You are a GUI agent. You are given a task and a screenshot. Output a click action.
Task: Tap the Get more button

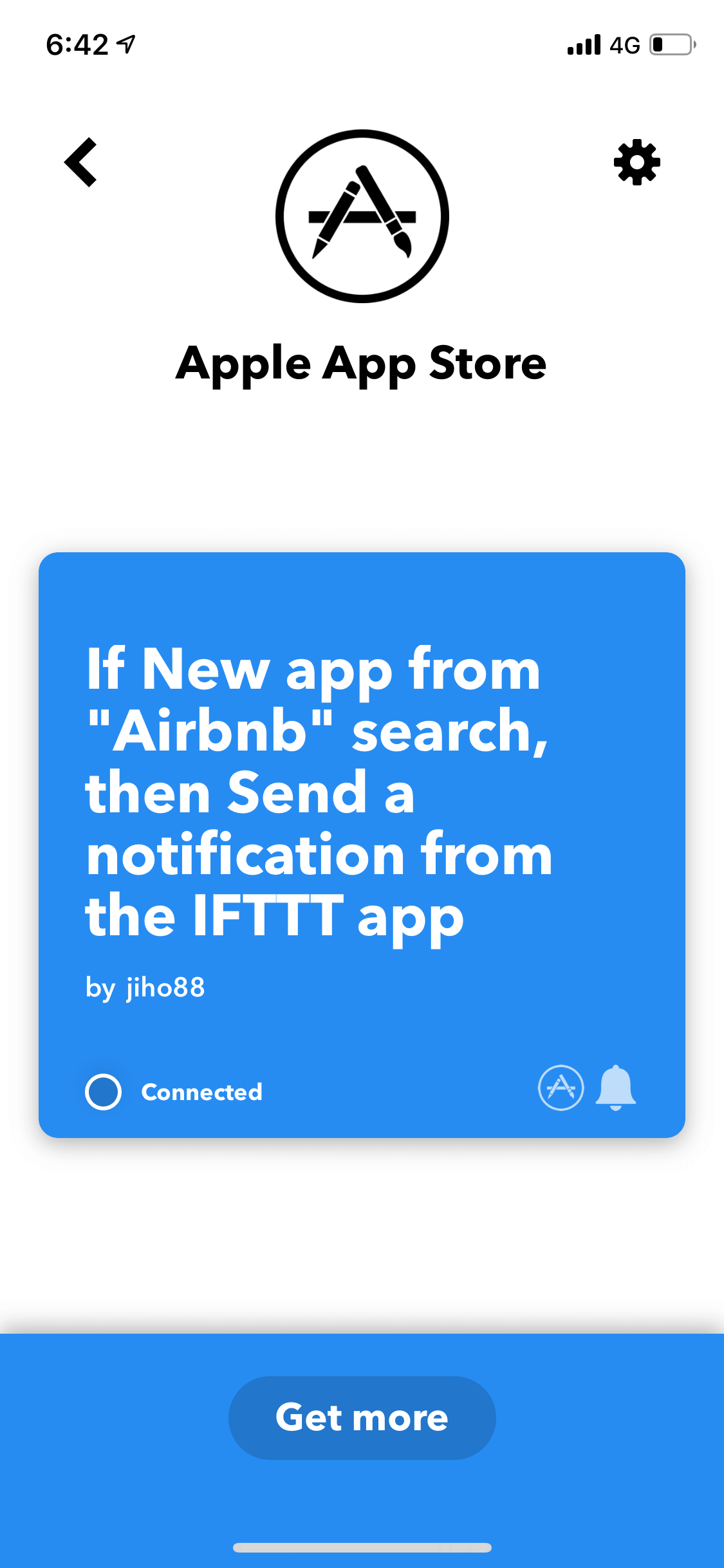362,1417
